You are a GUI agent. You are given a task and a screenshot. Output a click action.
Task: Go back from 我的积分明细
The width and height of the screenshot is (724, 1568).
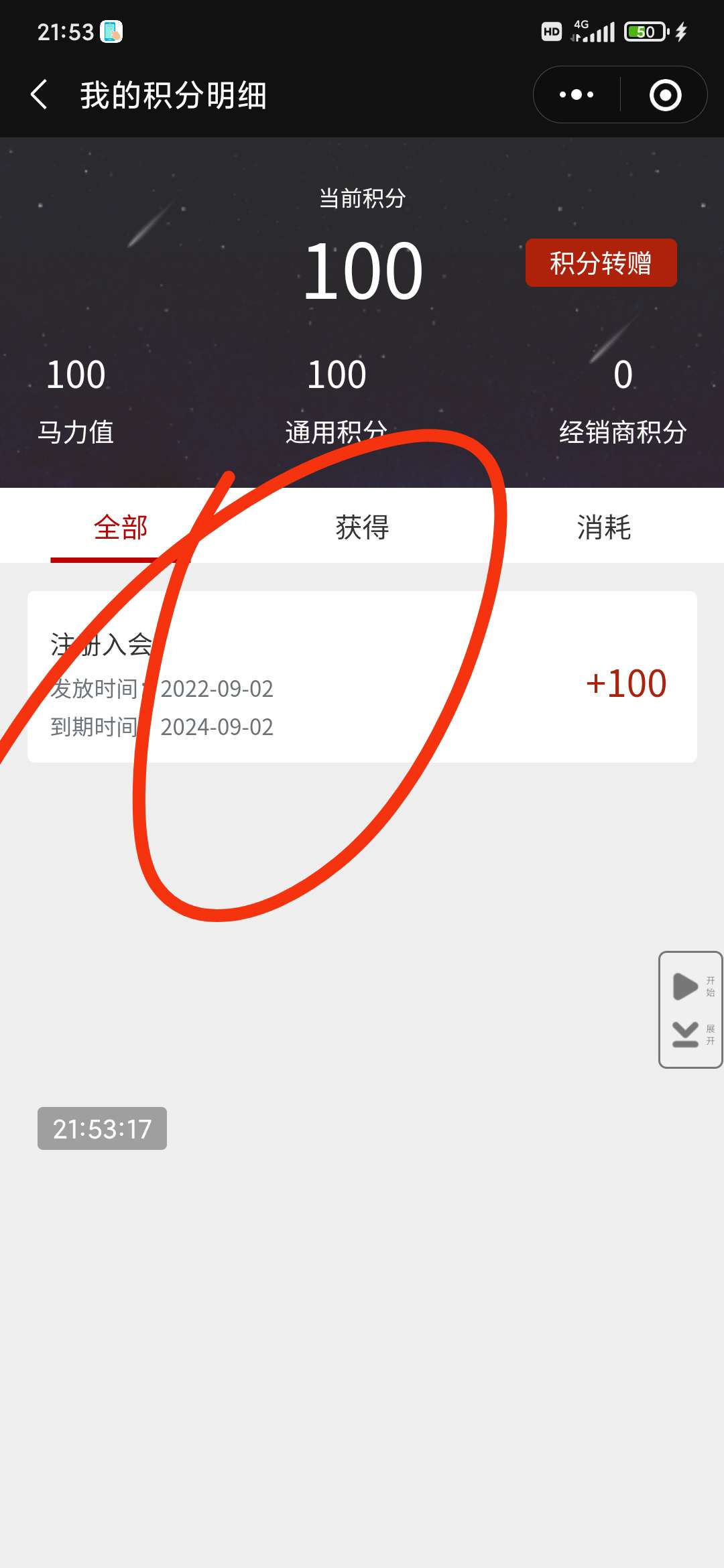[x=39, y=94]
